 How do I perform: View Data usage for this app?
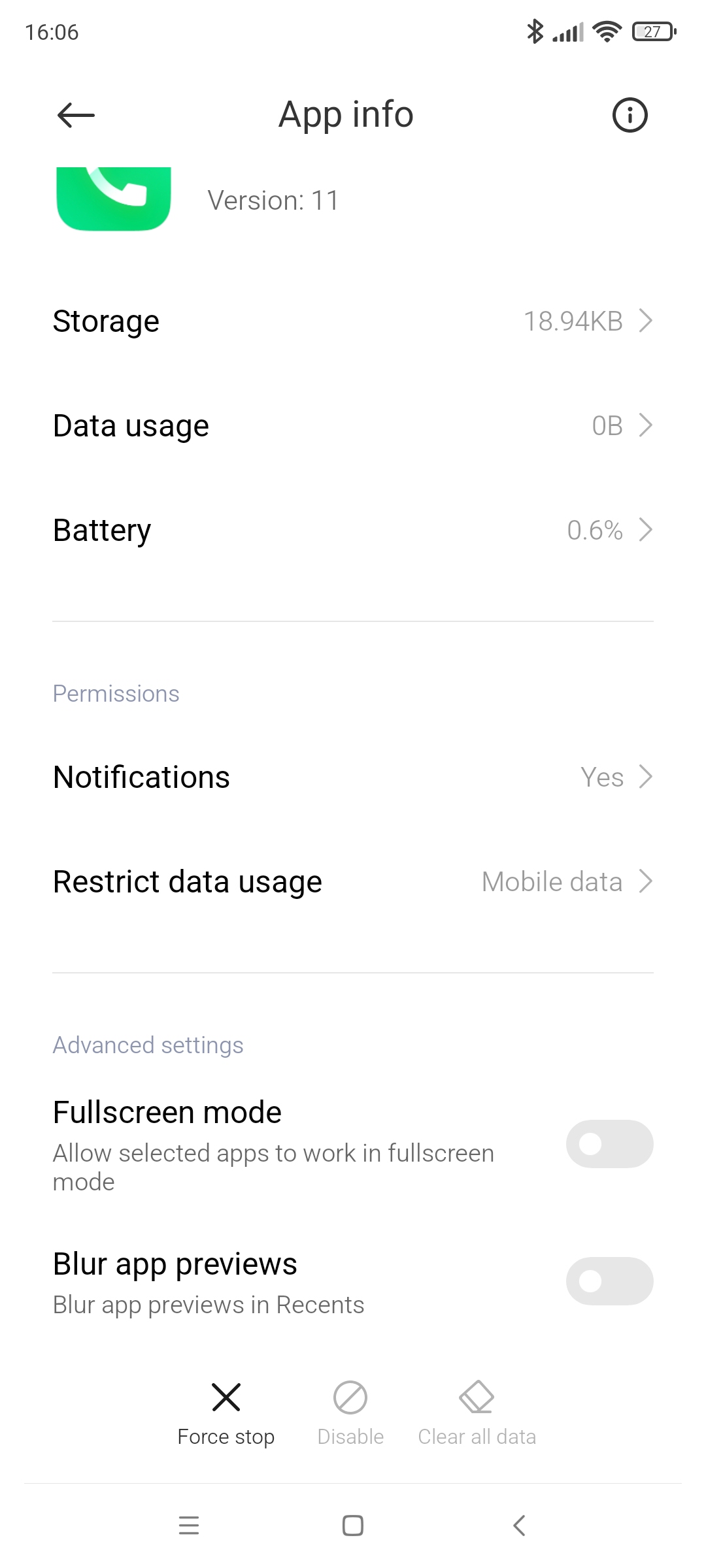click(353, 425)
